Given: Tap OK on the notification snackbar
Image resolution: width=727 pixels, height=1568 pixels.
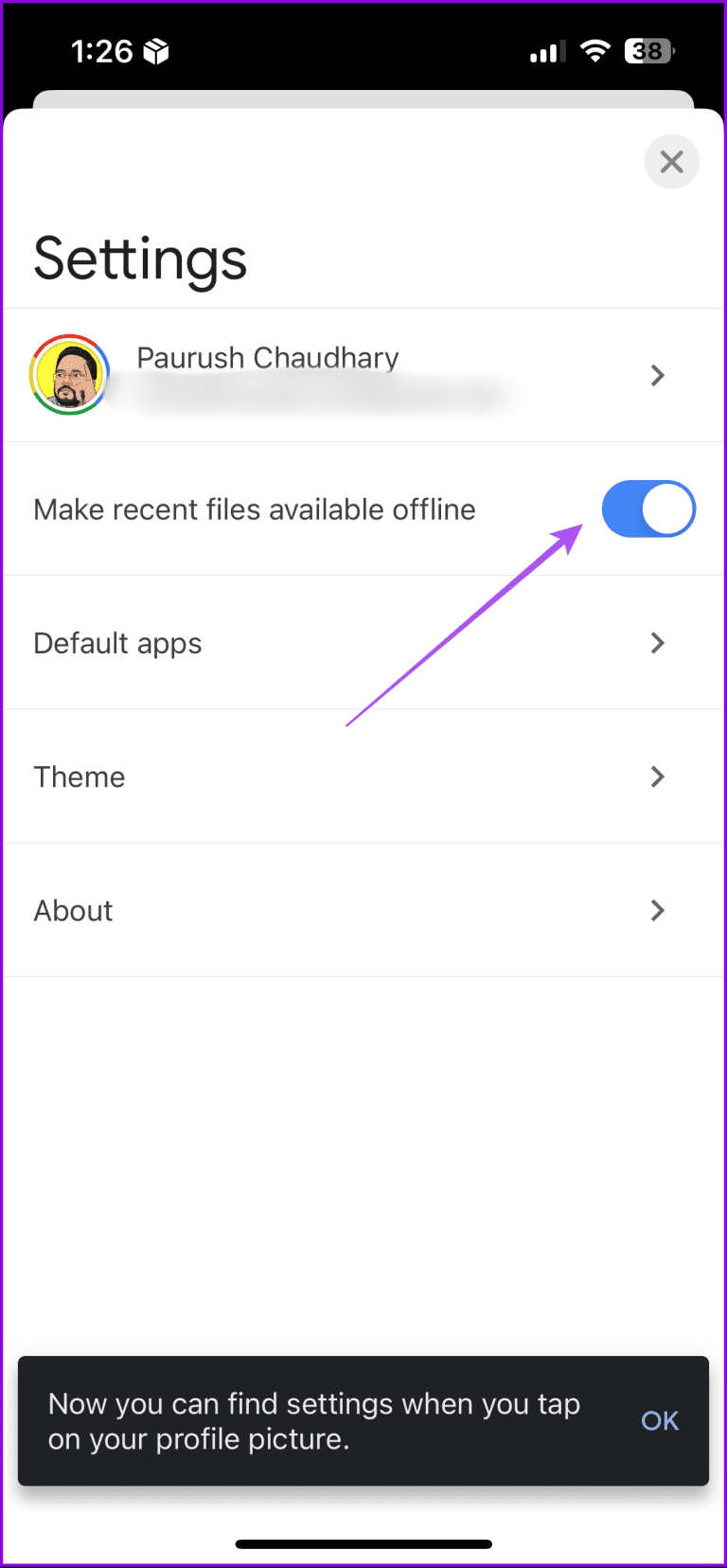Looking at the screenshot, I should (x=660, y=1420).
